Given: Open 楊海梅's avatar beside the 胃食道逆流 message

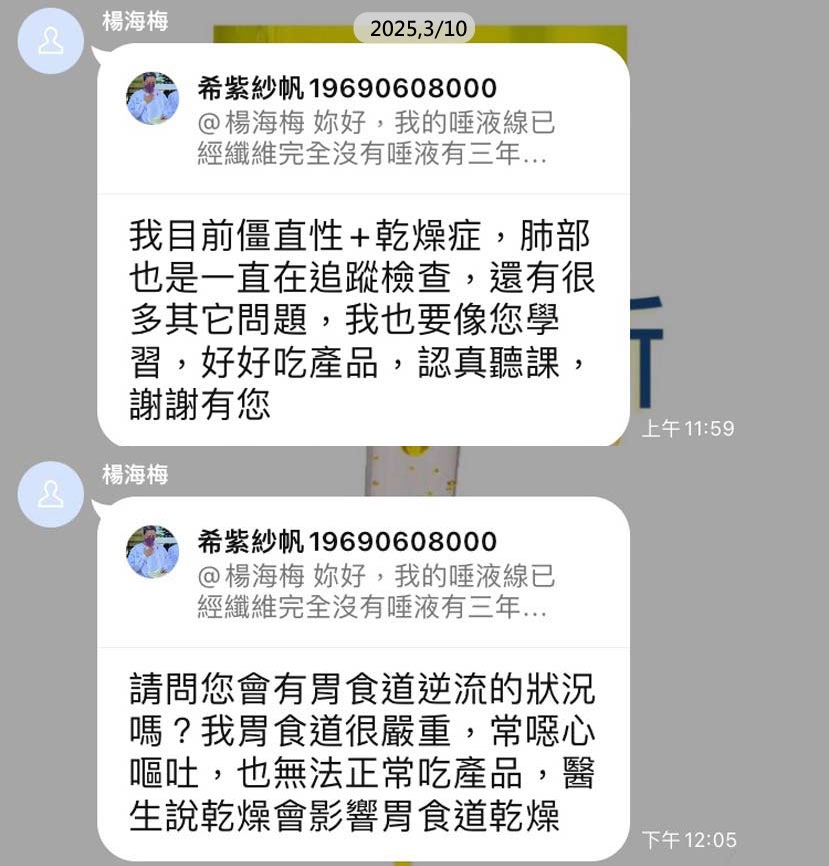Looking at the screenshot, I should [x=51, y=494].
